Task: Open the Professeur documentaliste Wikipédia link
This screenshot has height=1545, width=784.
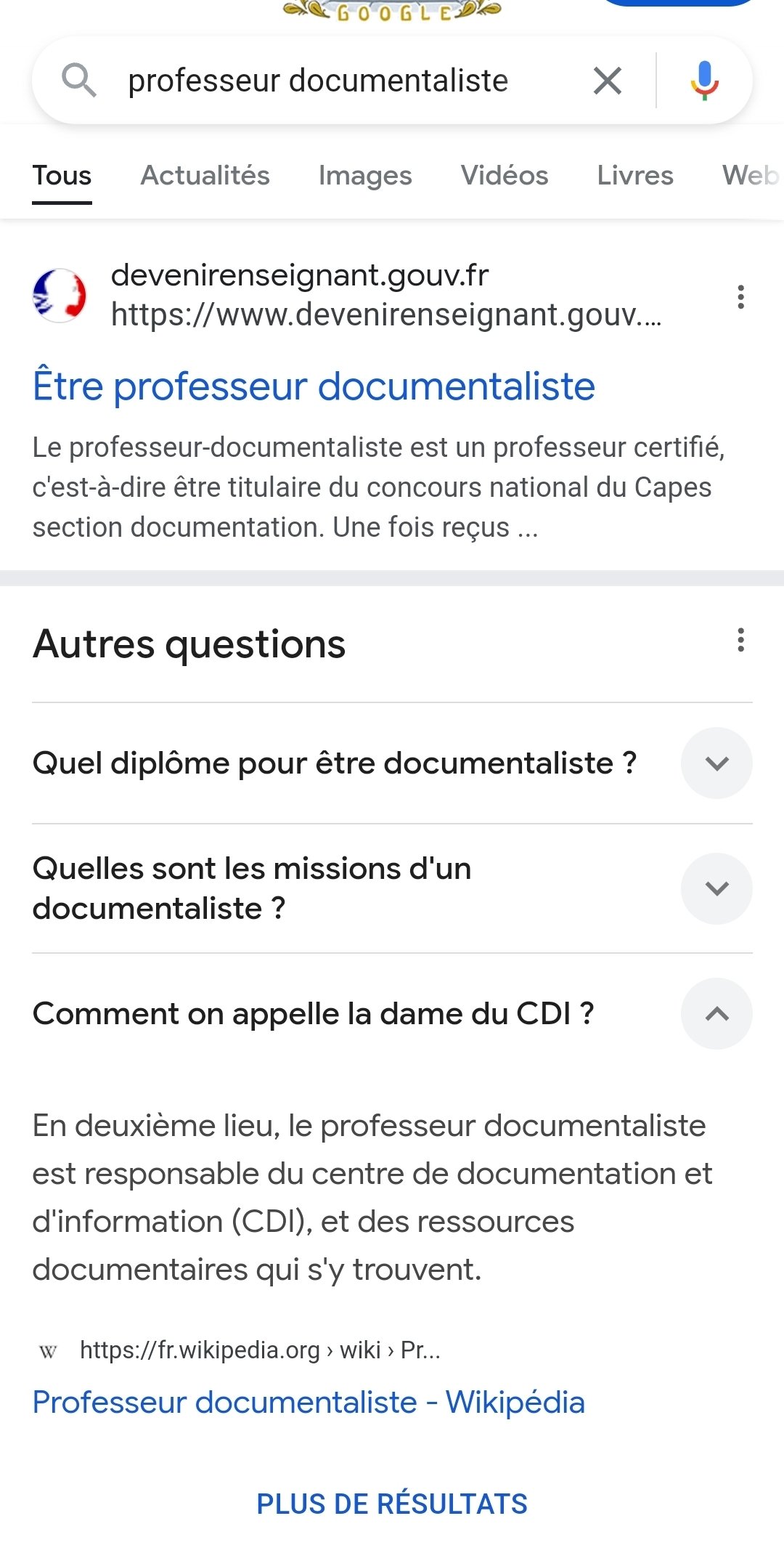Action: (x=309, y=1402)
